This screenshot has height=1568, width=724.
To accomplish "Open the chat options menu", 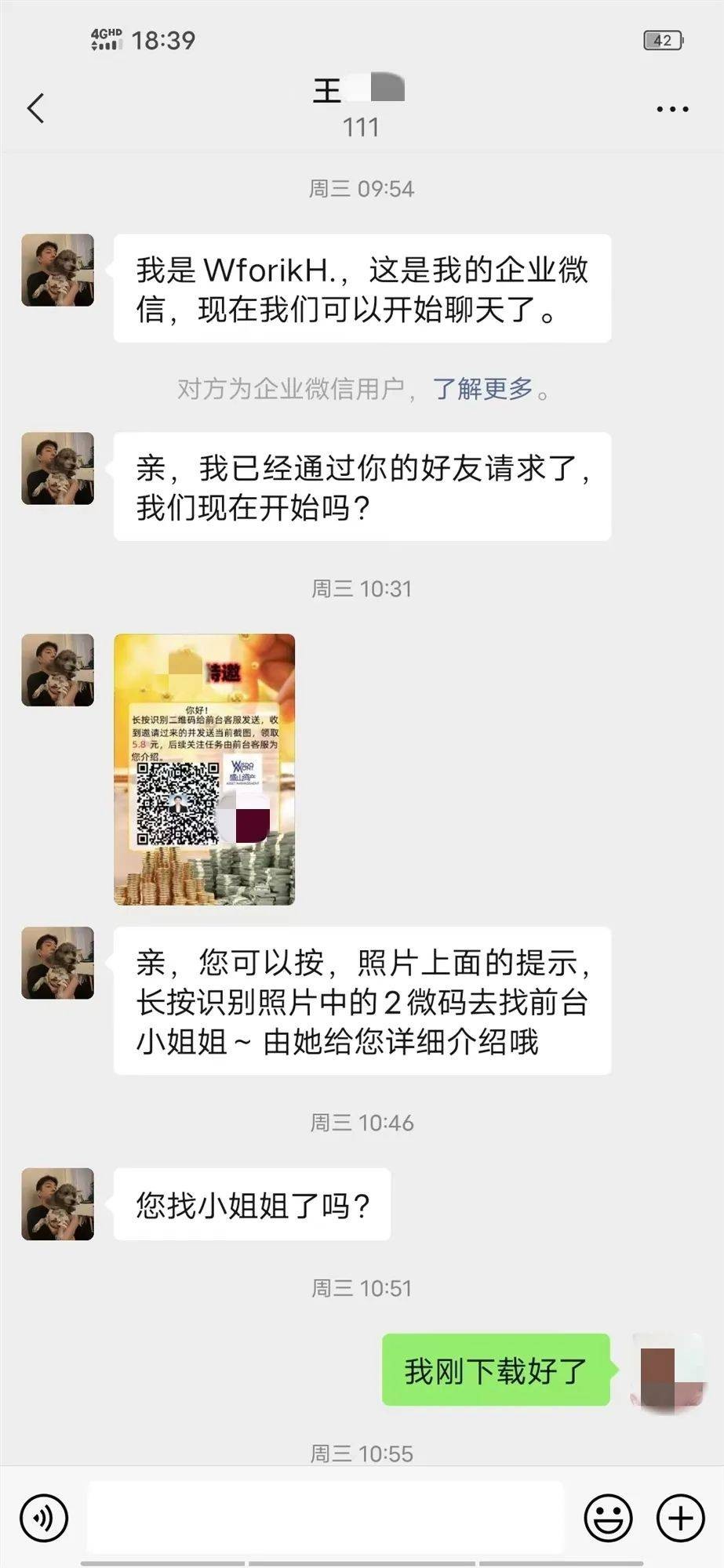I will pyautogui.click(x=672, y=109).
